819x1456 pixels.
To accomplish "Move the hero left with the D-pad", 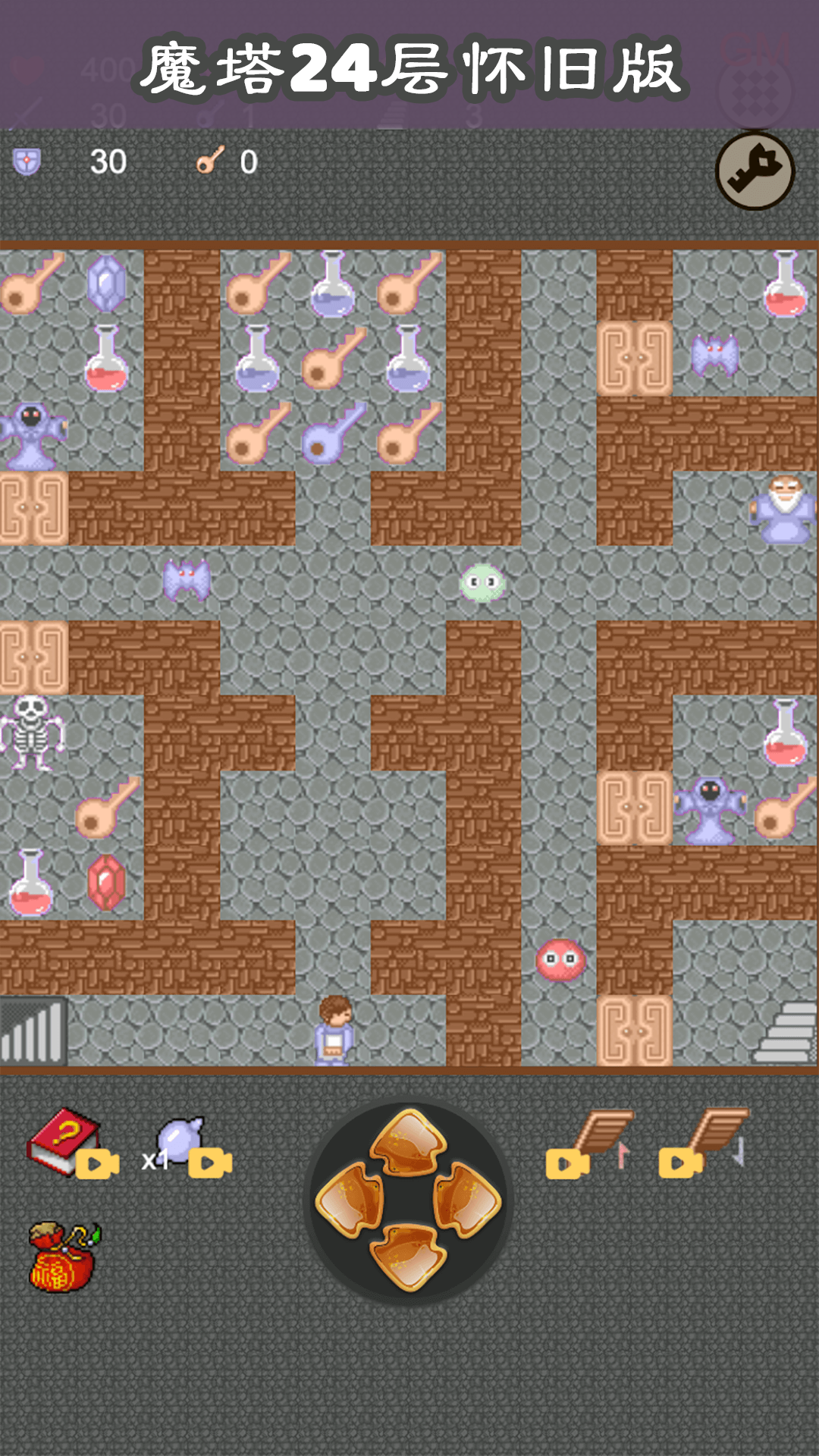I will tap(350, 1202).
